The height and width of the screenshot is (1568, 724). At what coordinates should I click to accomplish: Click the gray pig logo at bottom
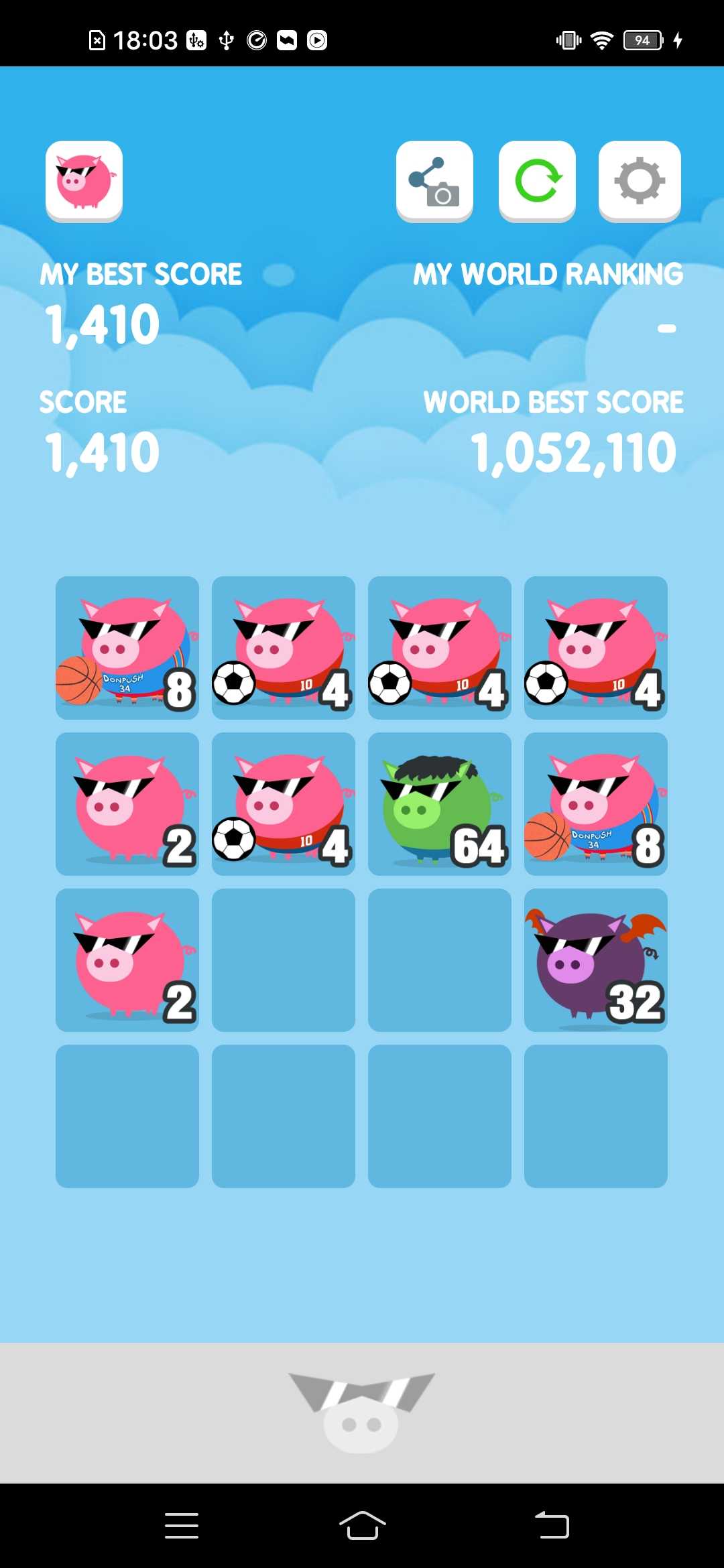click(x=362, y=1414)
